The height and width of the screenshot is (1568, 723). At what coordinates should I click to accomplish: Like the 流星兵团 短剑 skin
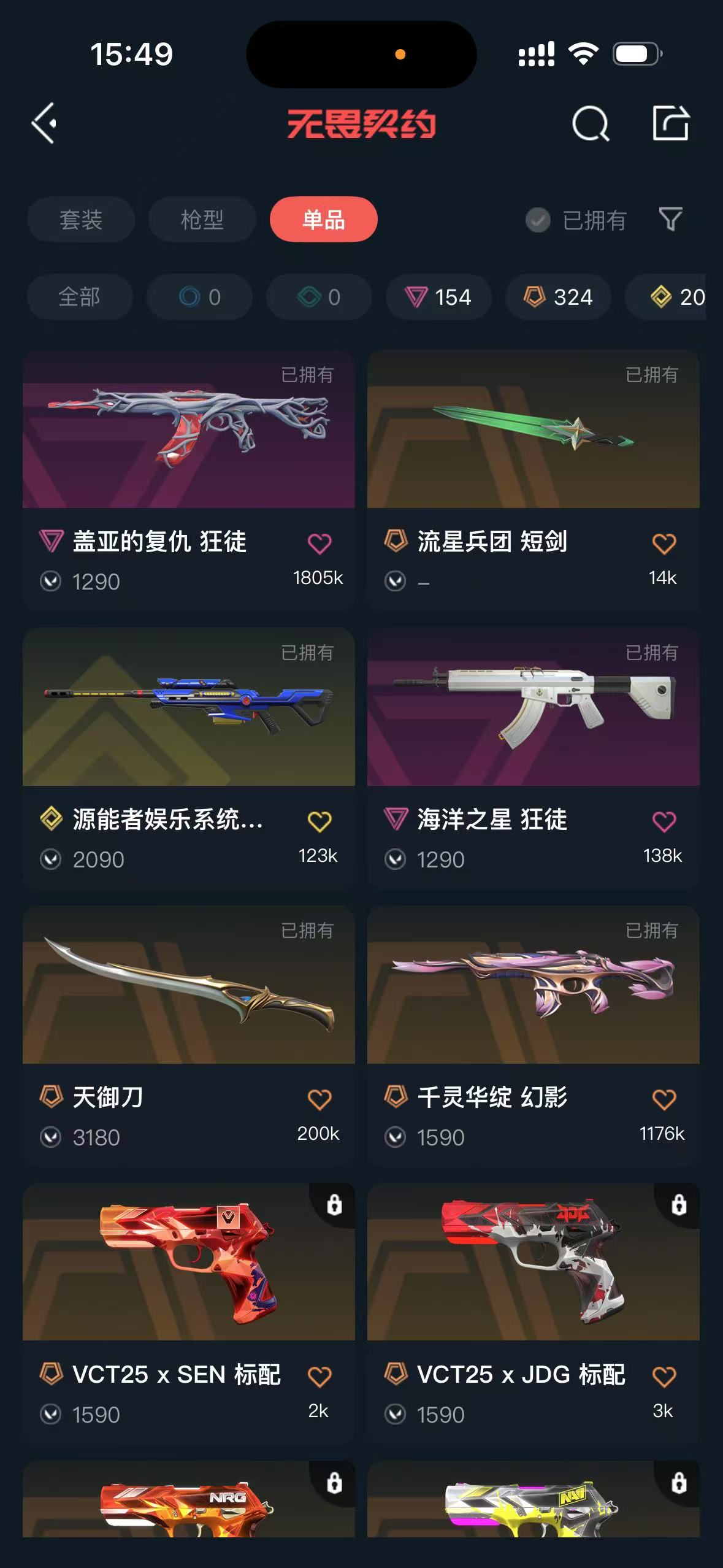[664, 544]
